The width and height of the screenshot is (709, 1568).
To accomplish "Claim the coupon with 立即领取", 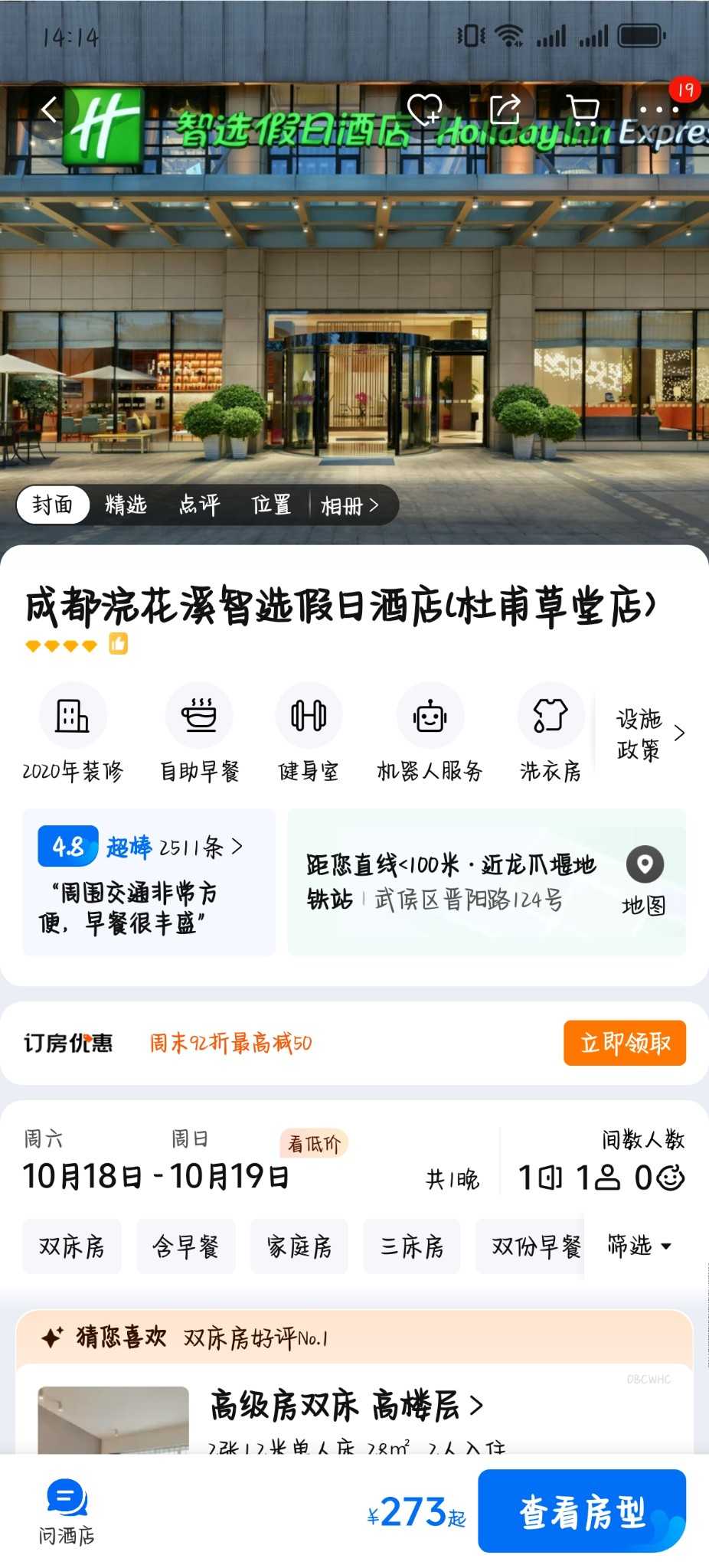I will point(625,1043).
